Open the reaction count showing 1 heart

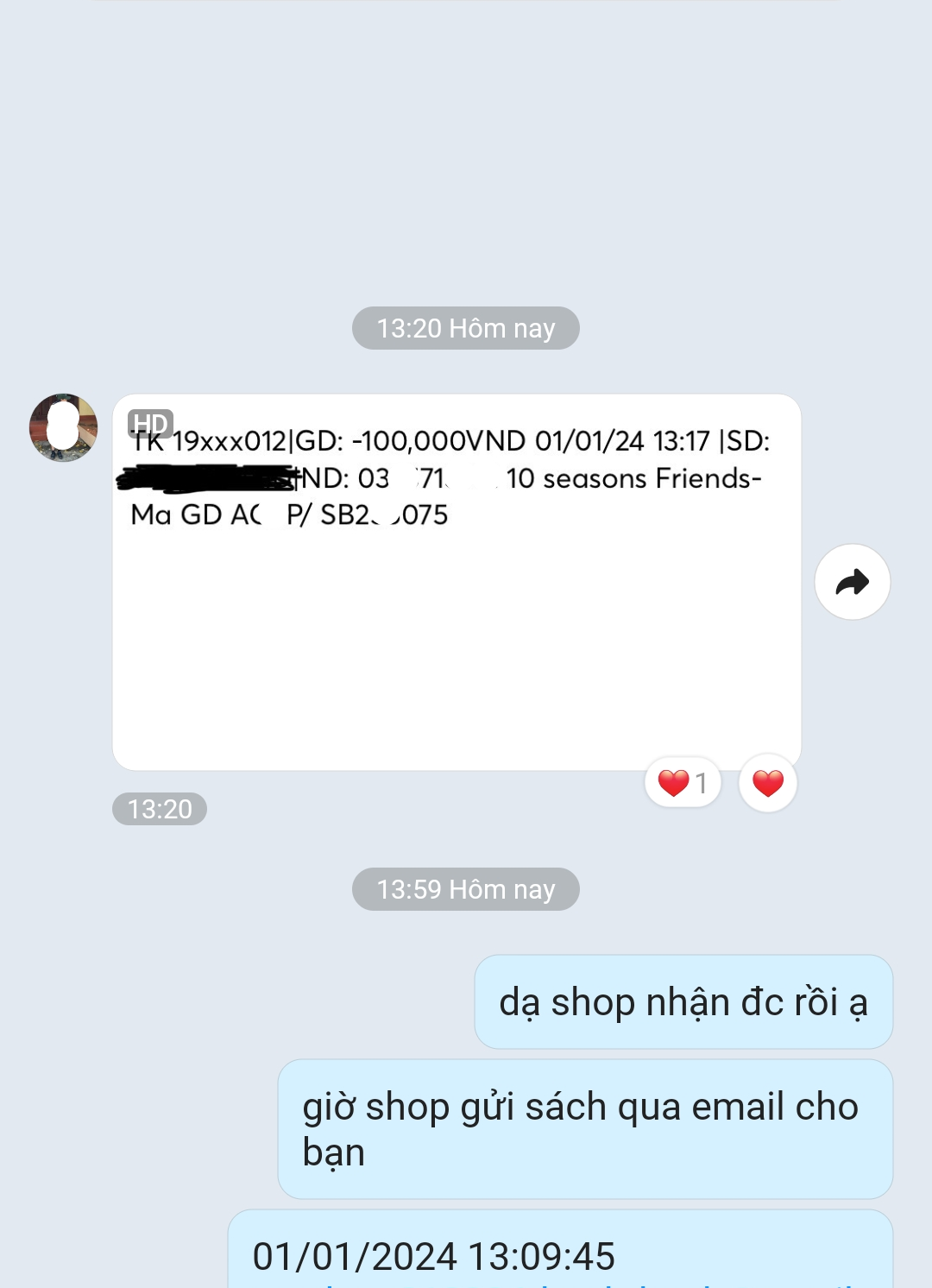tap(682, 782)
